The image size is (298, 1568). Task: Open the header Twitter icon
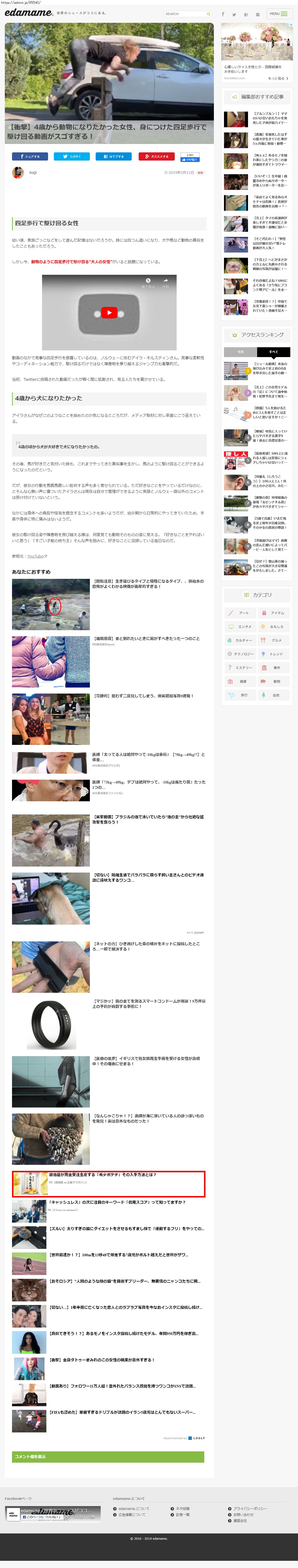tap(234, 14)
